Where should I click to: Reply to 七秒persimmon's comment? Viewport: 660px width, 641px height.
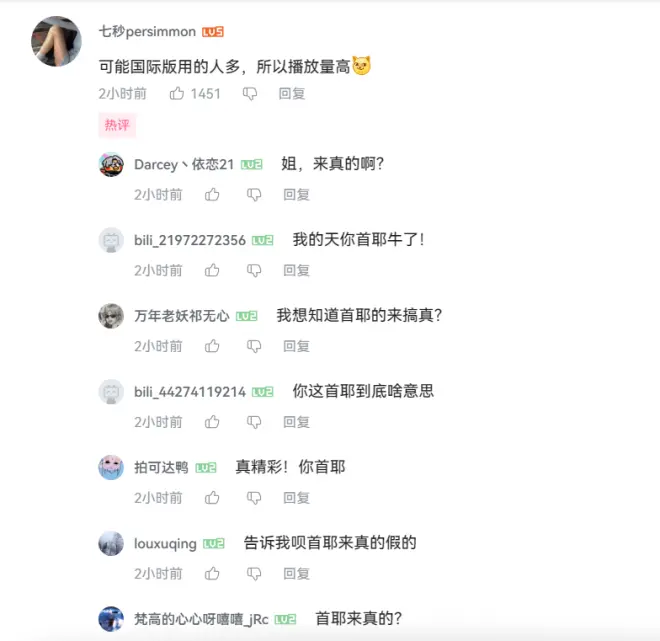[292, 93]
